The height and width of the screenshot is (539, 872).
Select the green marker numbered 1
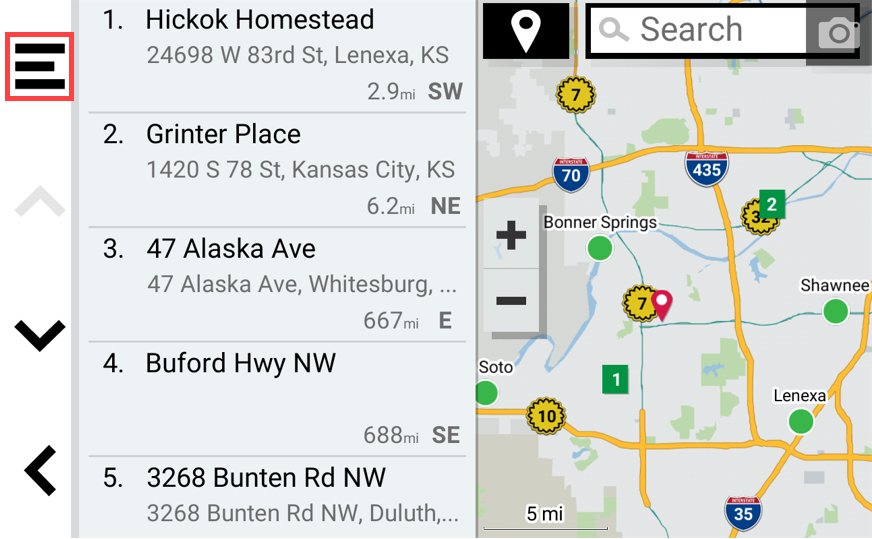[x=616, y=379]
